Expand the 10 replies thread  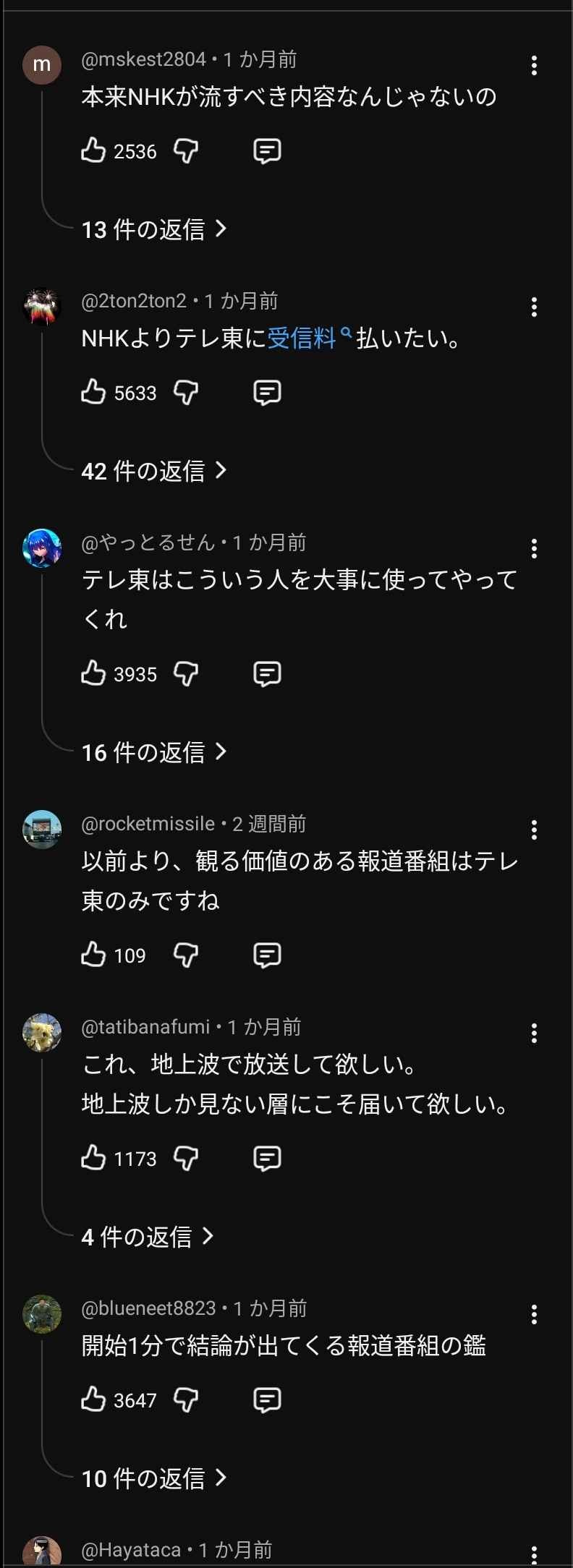[154, 1478]
